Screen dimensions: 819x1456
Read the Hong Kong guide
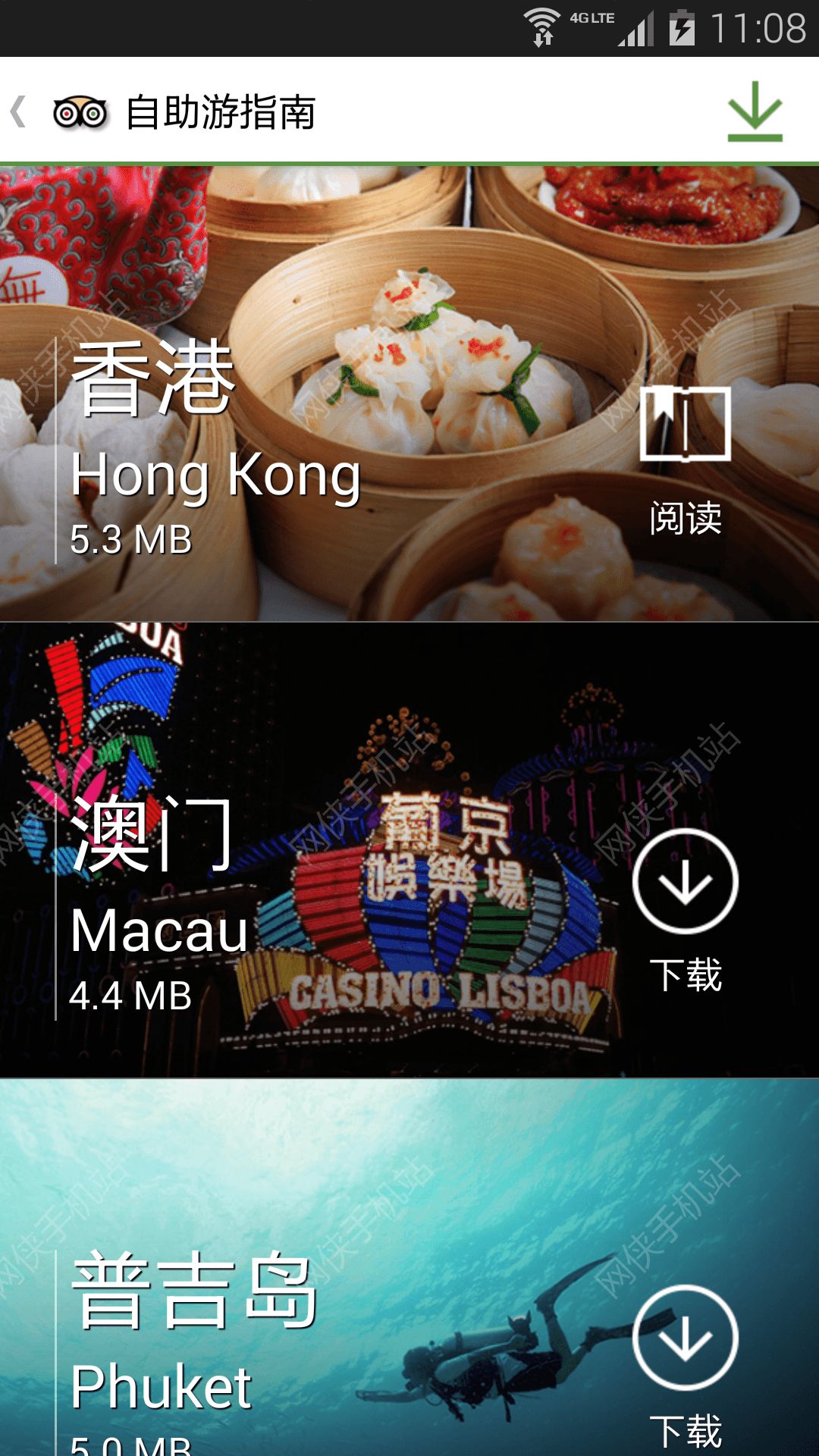[x=685, y=455]
